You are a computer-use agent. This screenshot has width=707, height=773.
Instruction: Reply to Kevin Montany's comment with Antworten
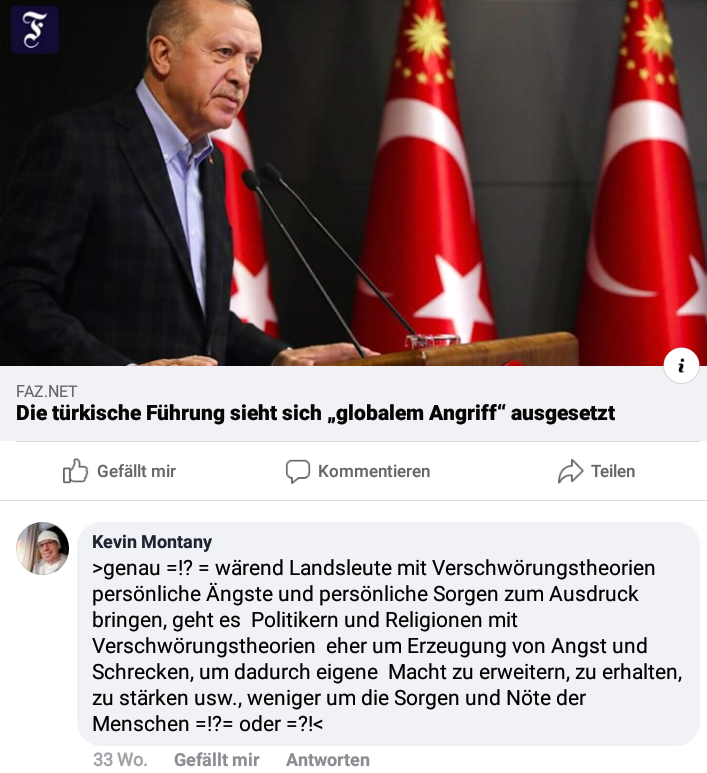pos(327,759)
